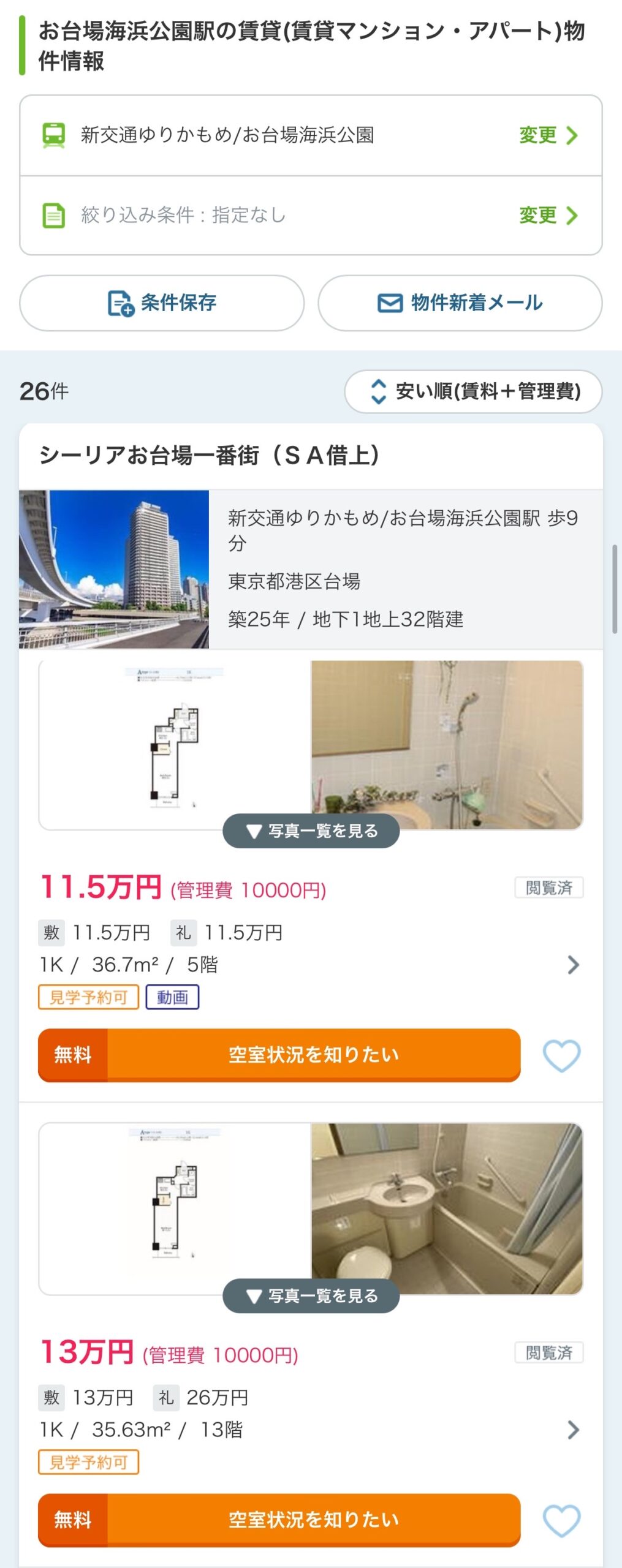Screen dimensions: 622x1568
Task: Favorite the 11.5万円 room with the heart
Action: (561, 1056)
